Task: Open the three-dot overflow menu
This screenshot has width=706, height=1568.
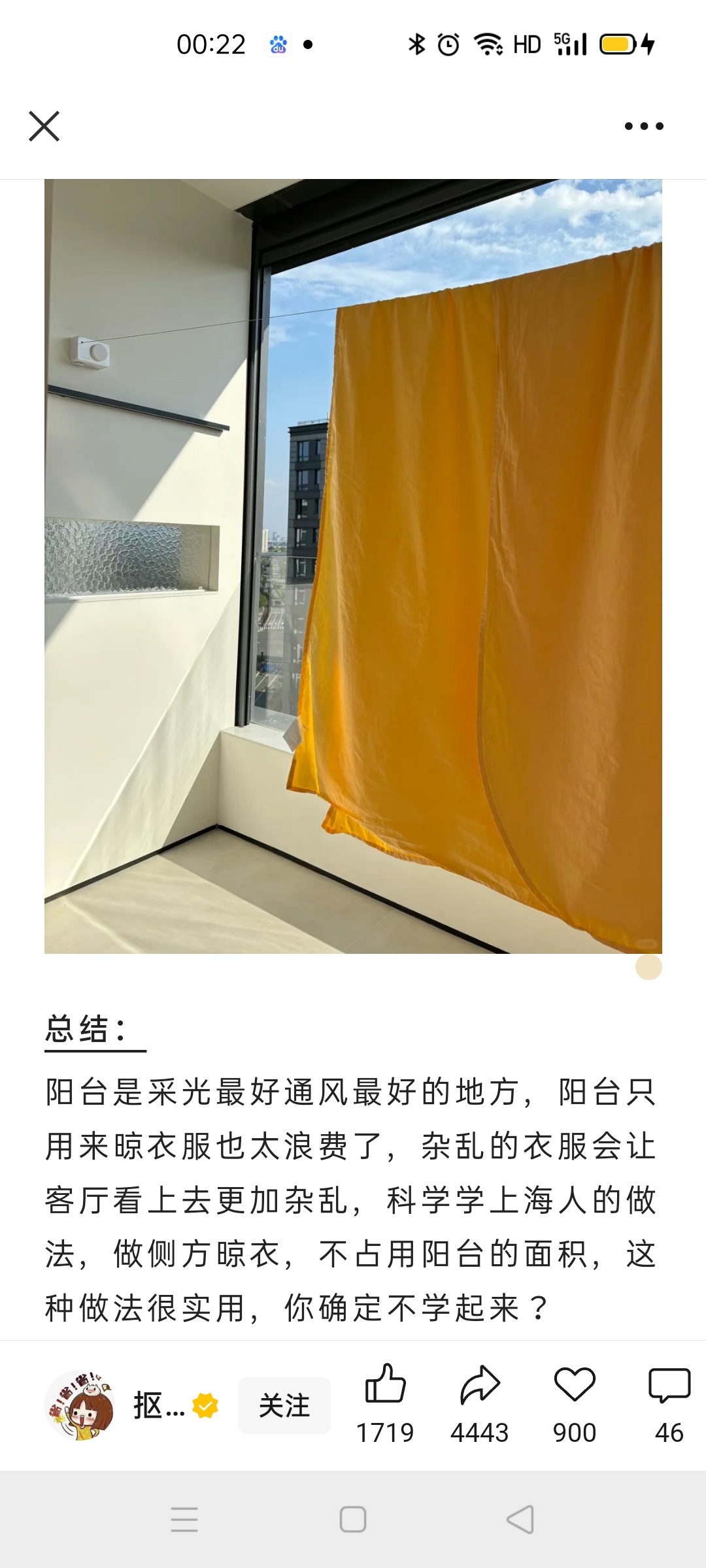Action: 644,126
